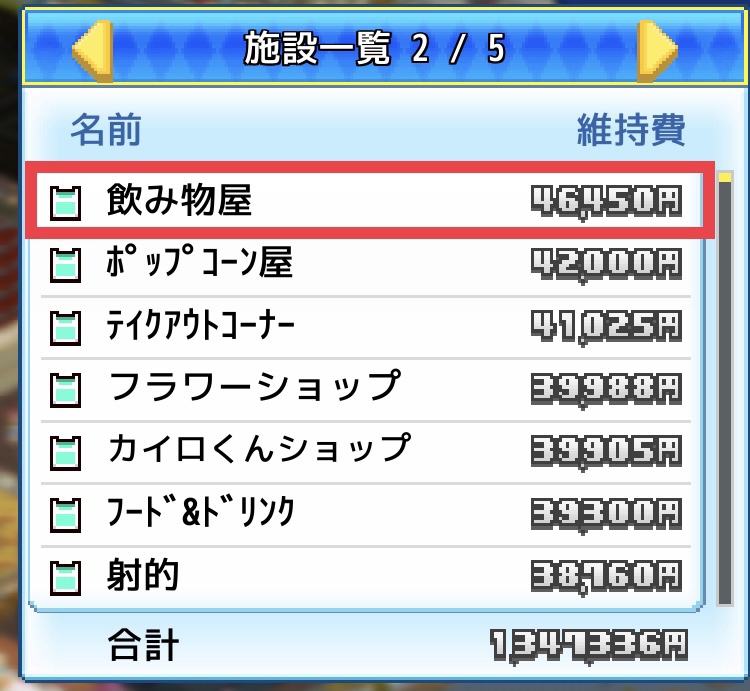This screenshot has width=750, height=691.
Task: Select the 飲み物屋 row
Action: click(x=370, y=201)
